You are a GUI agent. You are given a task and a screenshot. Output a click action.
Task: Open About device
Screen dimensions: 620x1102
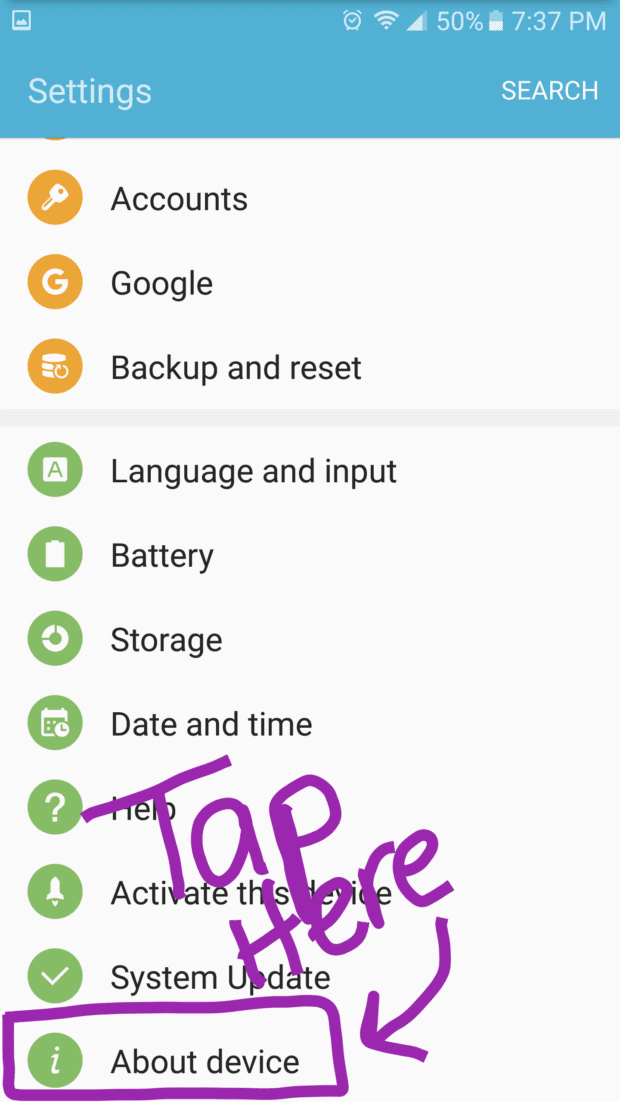(205, 1061)
